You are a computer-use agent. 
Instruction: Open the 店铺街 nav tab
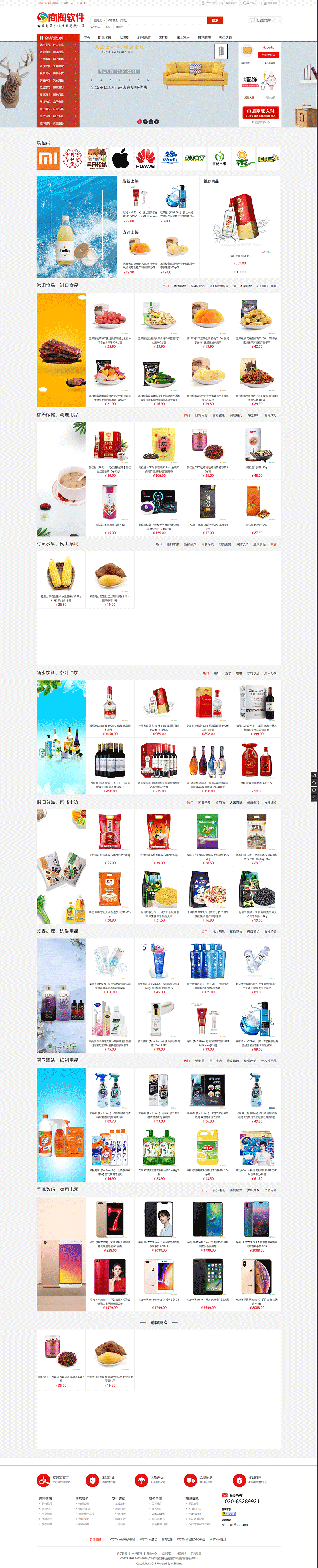163,37
